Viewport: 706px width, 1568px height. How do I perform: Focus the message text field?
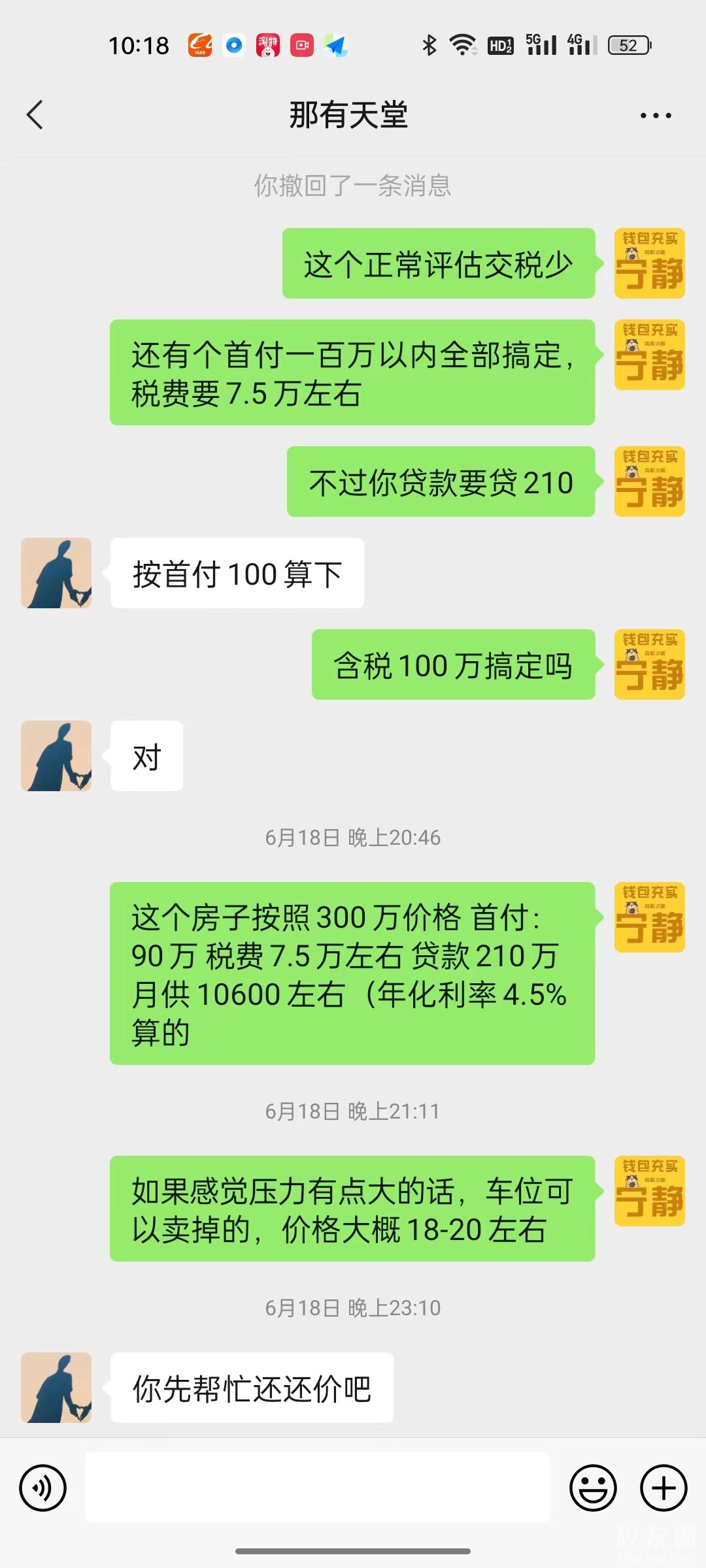tap(317, 1487)
